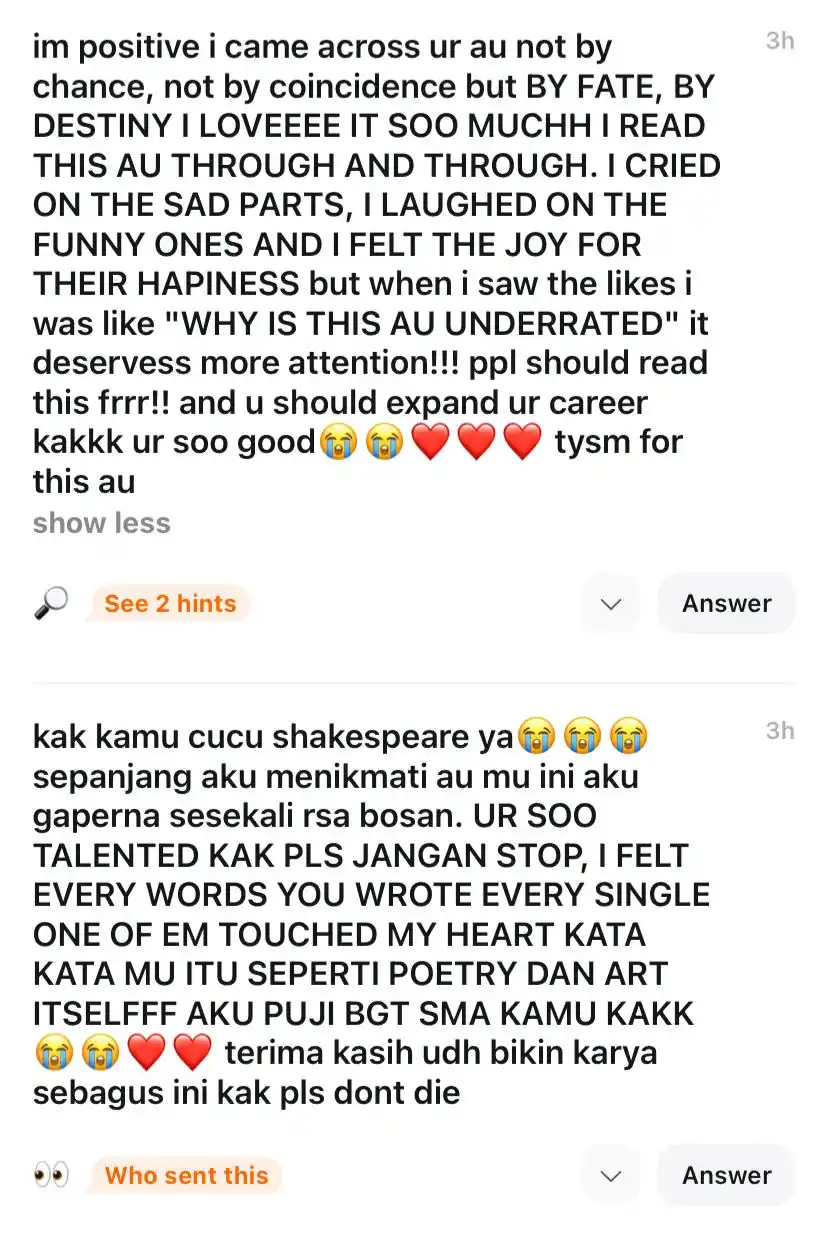Reveal Who sent this message

pos(186,1176)
